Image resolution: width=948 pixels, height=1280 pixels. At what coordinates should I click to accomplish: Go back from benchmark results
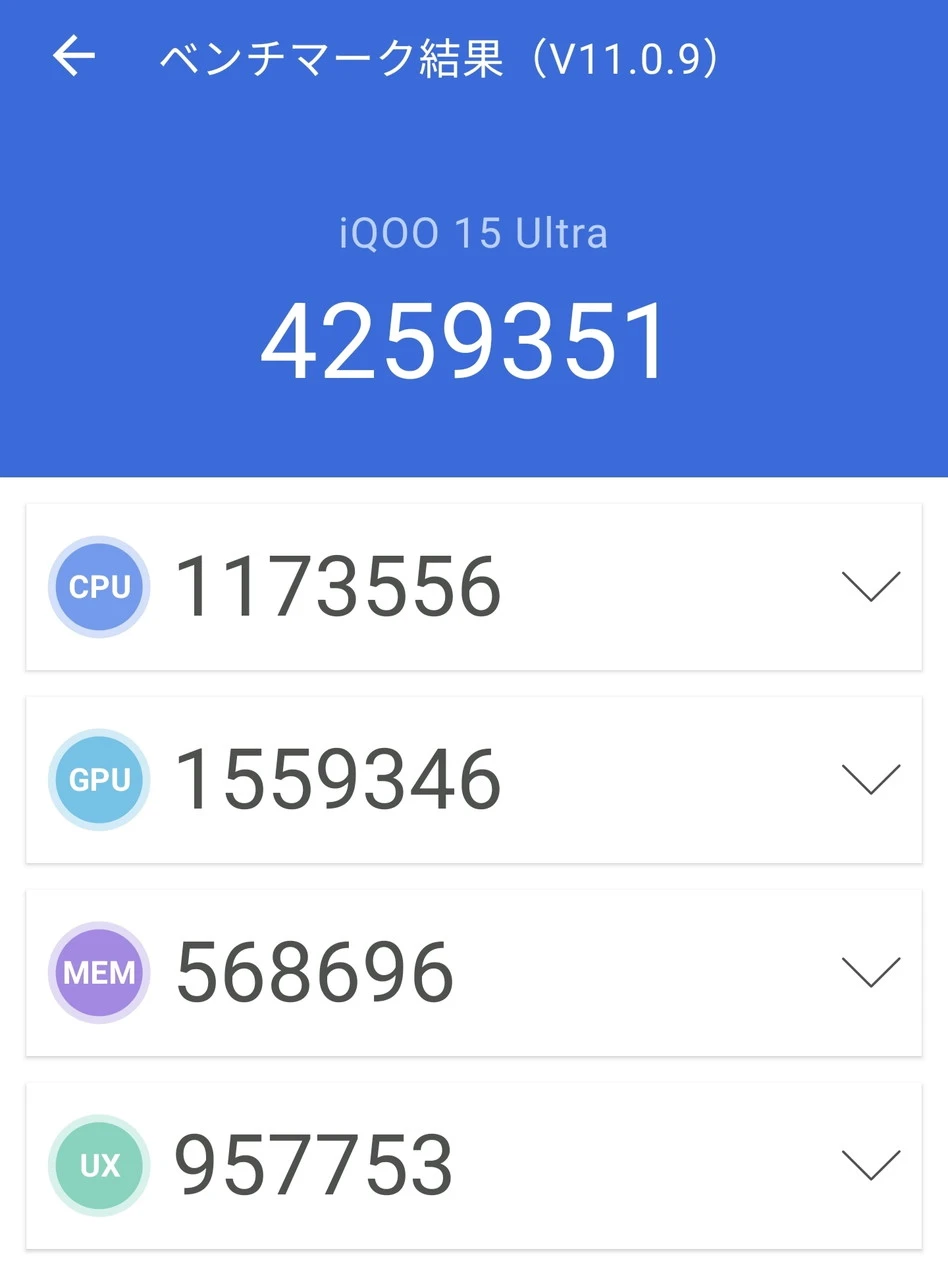point(74,57)
